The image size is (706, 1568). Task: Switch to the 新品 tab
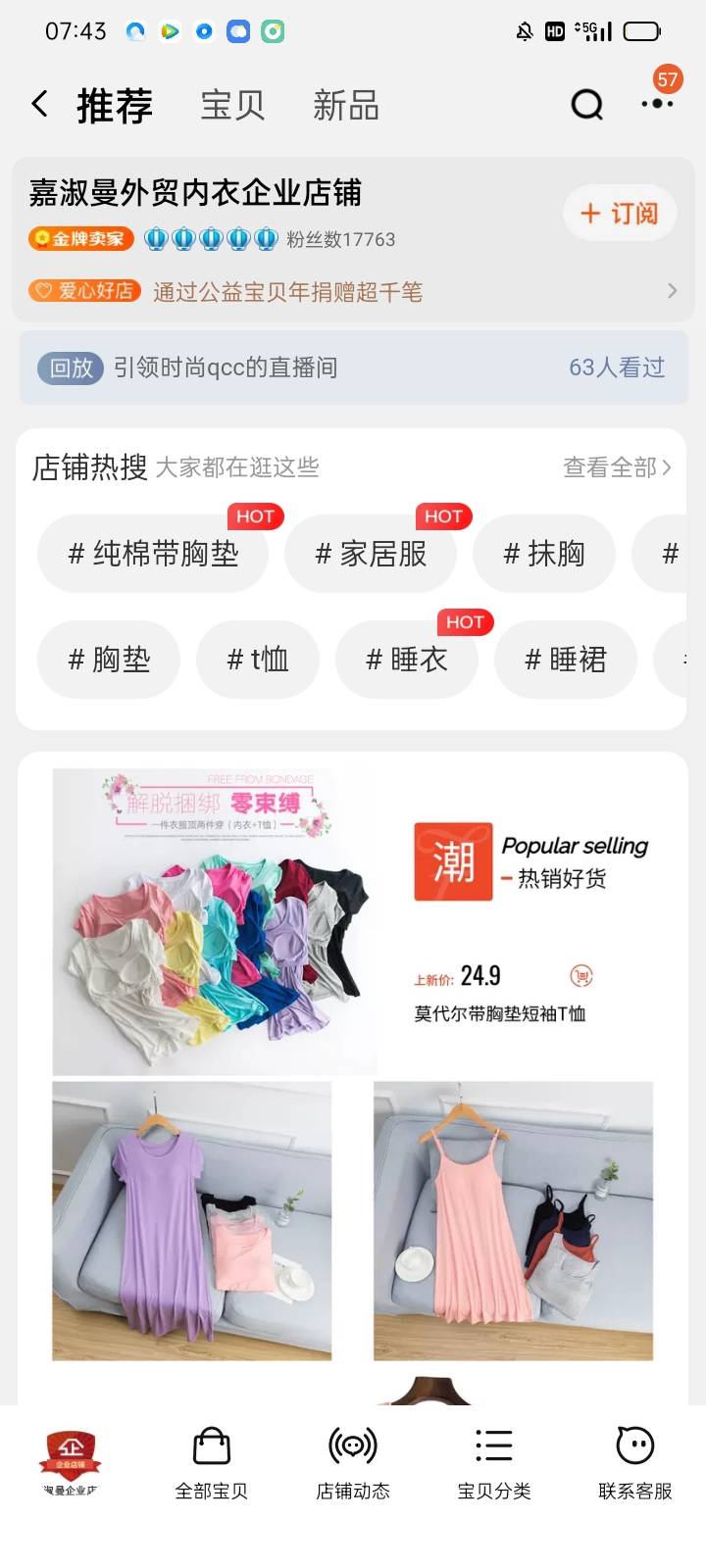(x=345, y=105)
